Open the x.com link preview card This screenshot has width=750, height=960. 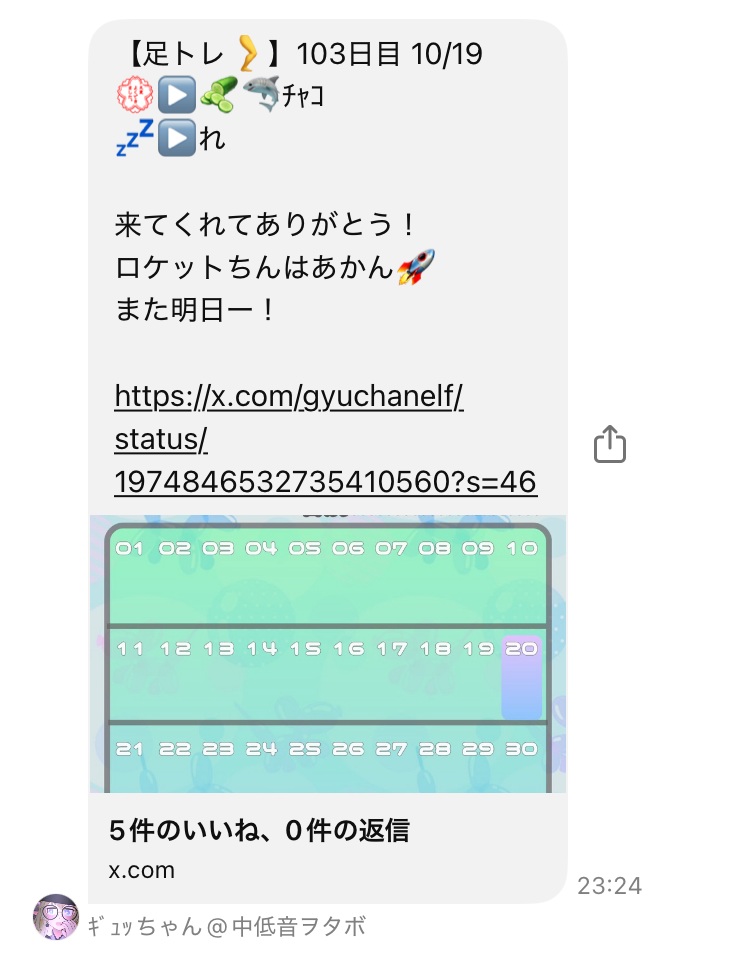[x=328, y=700]
